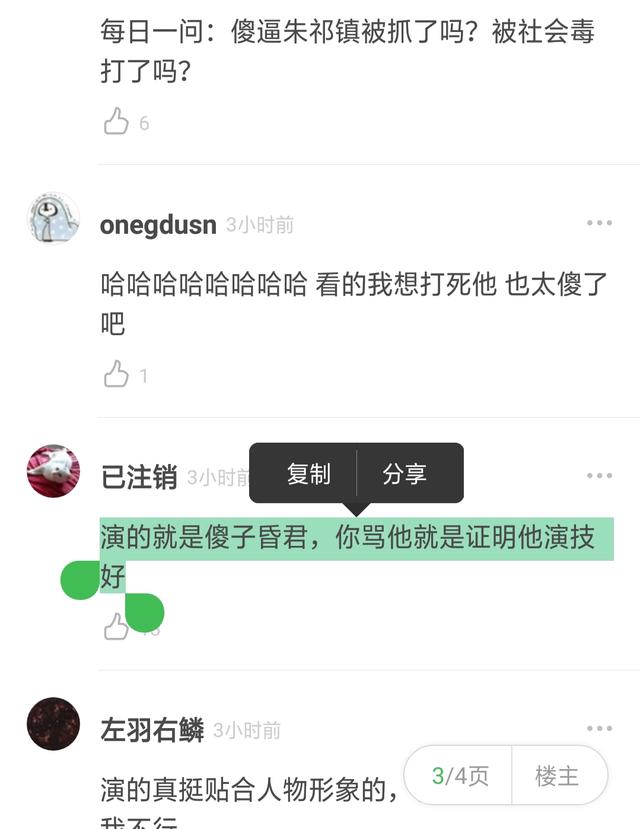The width and height of the screenshot is (640, 829).
Task: View 已注销 user's avatar
Action: click(53, 471)
